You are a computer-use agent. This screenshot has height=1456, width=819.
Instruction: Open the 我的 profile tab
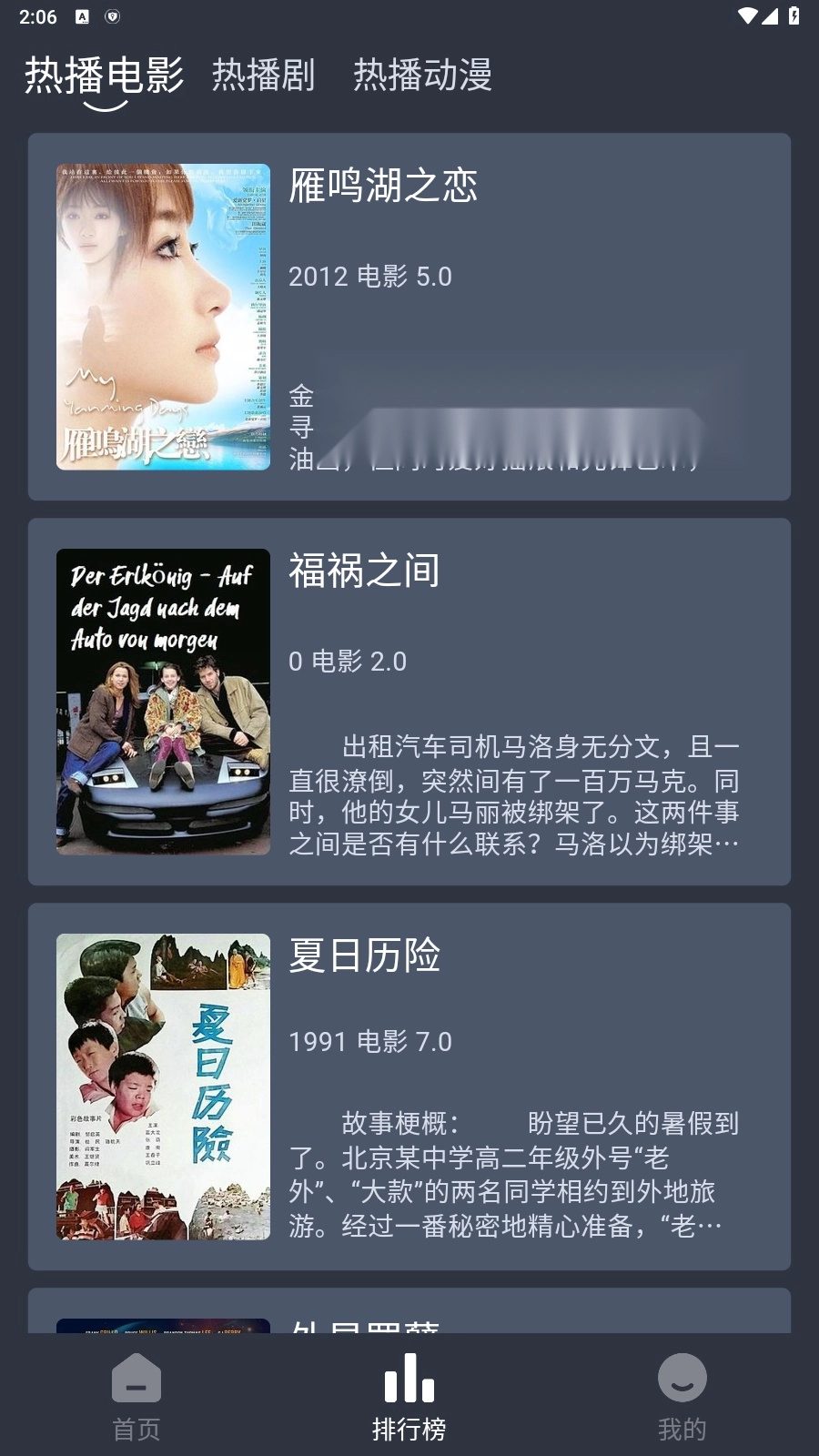[682, 1397]
